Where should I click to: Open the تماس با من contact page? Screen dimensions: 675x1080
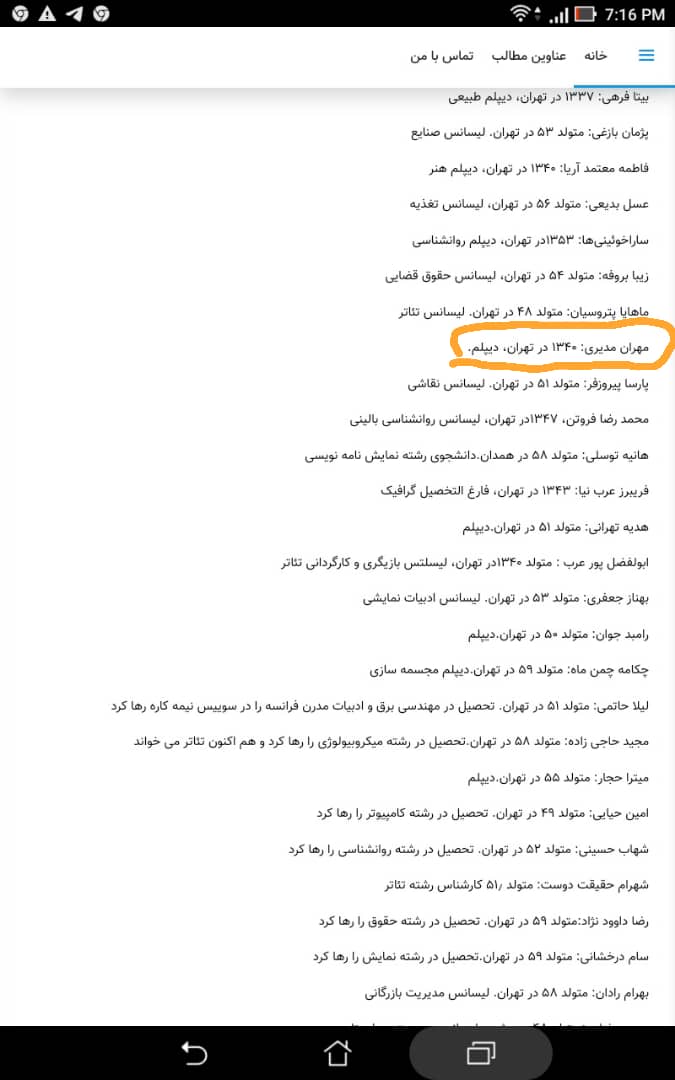(x=442, y=56)
